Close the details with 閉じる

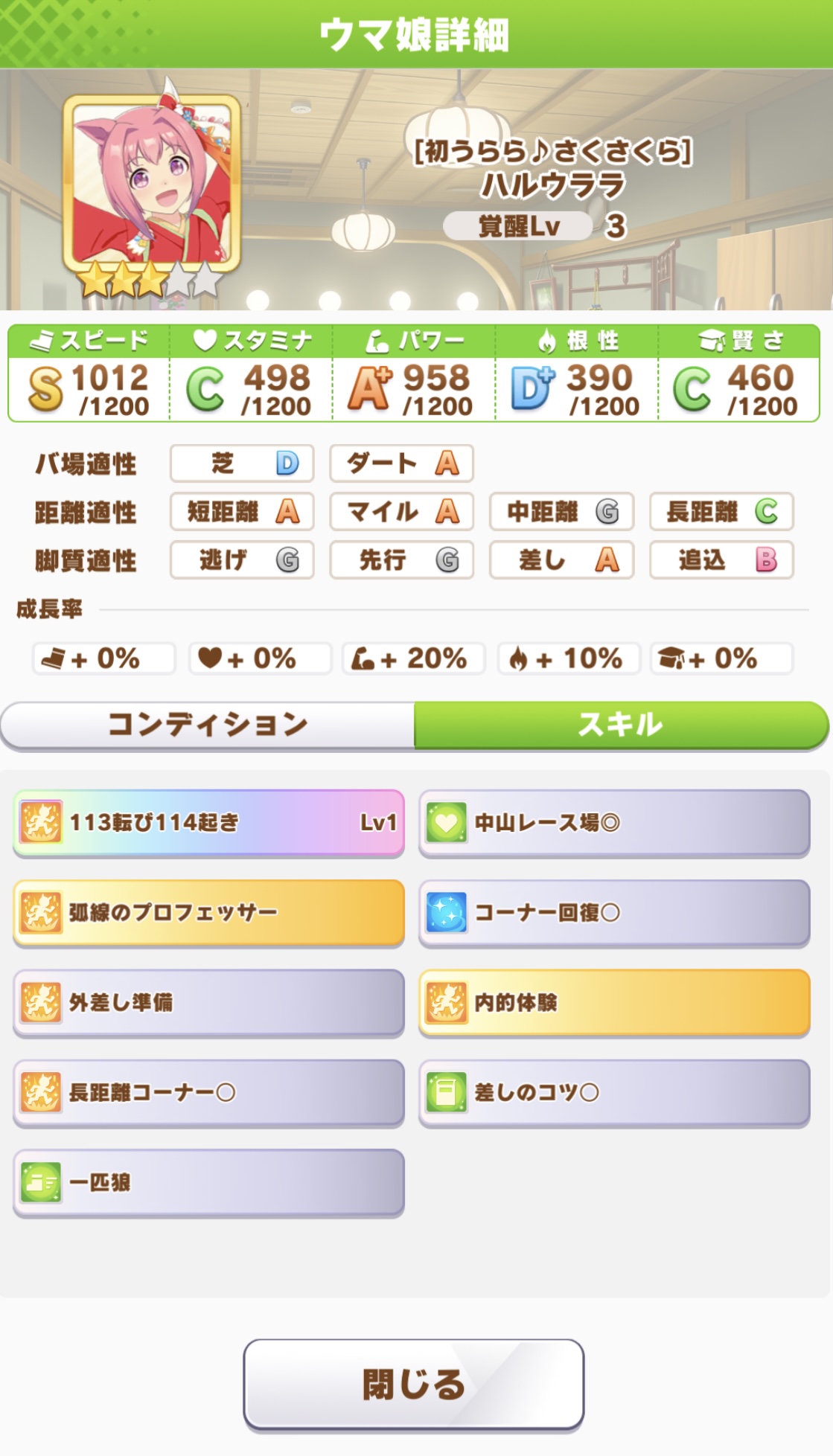(413, 1384)
